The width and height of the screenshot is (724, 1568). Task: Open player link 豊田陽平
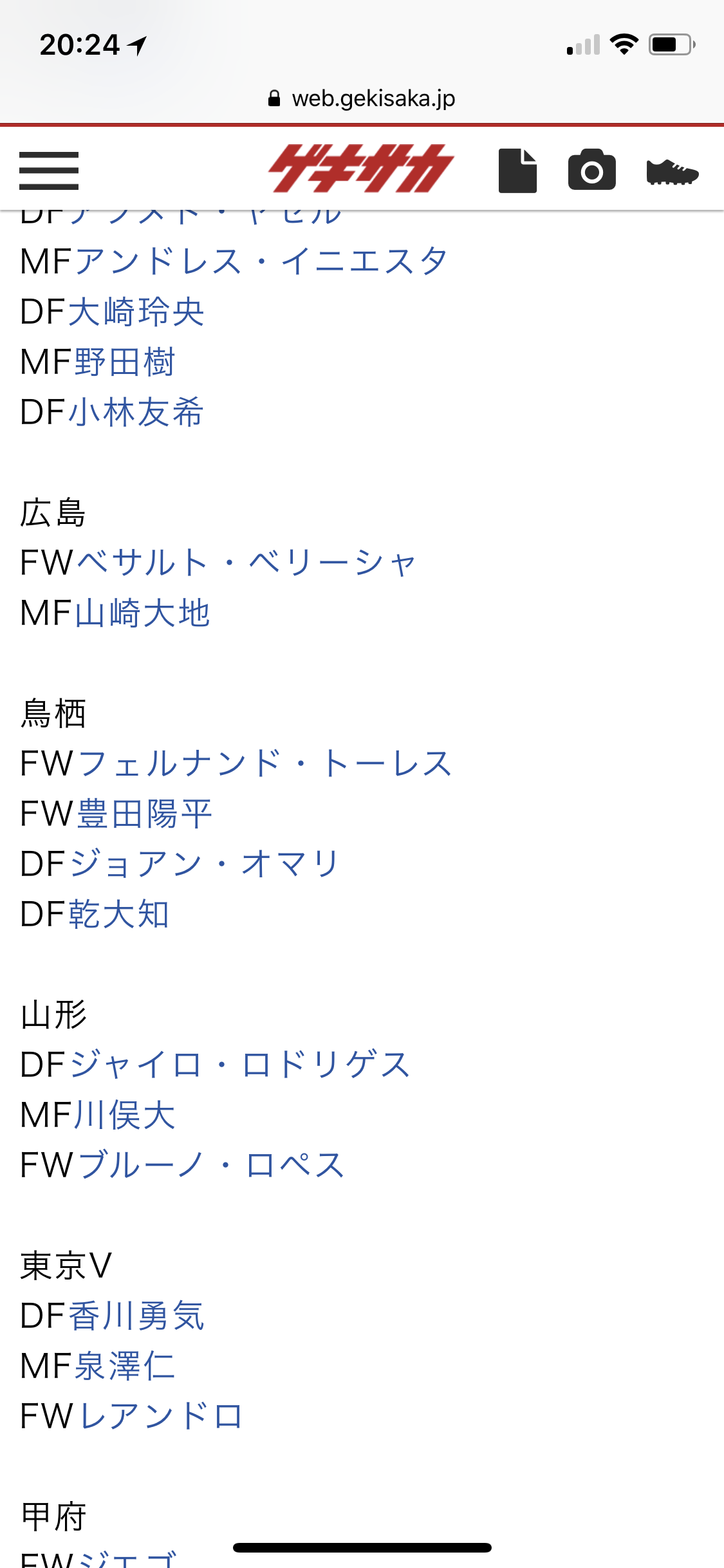(145, 814)
